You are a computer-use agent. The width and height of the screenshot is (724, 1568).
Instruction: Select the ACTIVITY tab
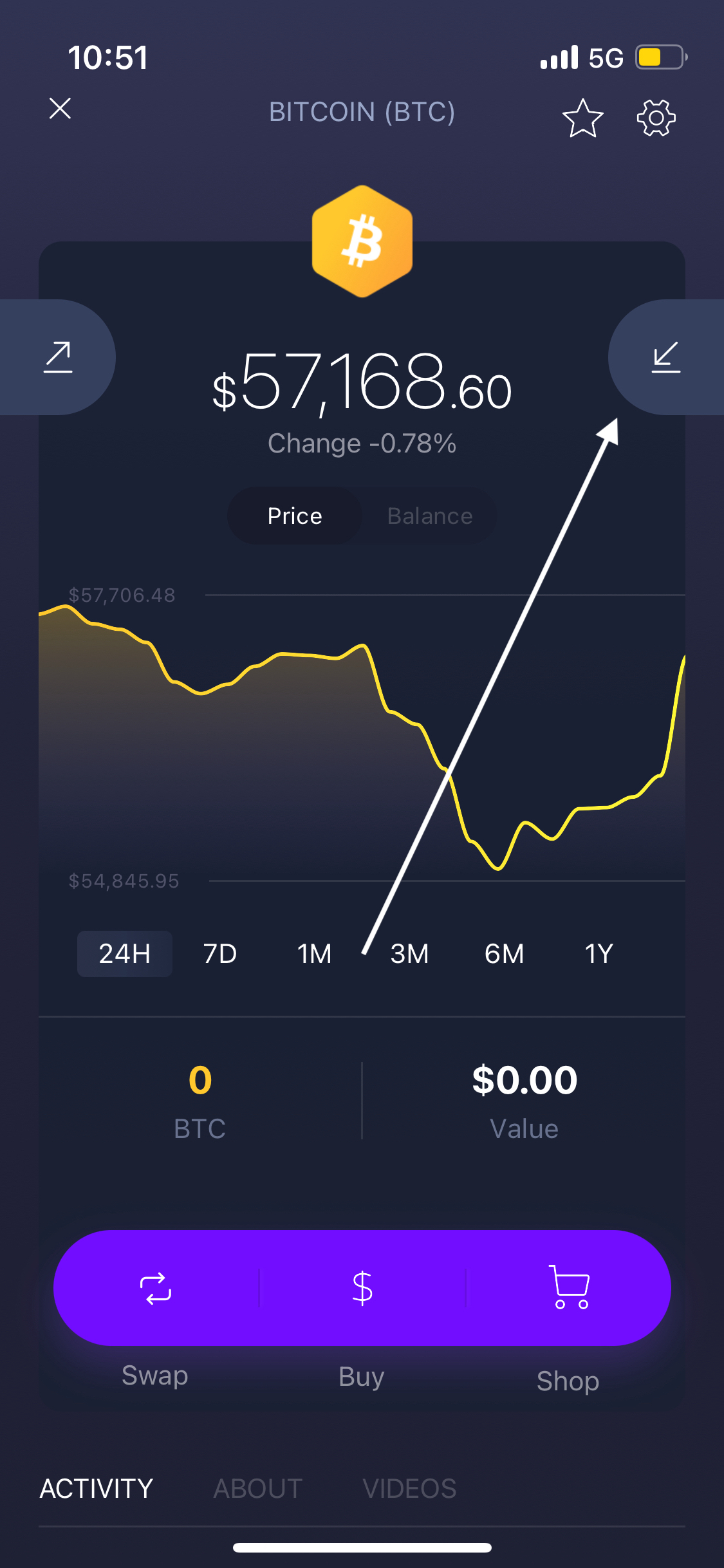pyautogui.click(x=96, y=1489)
